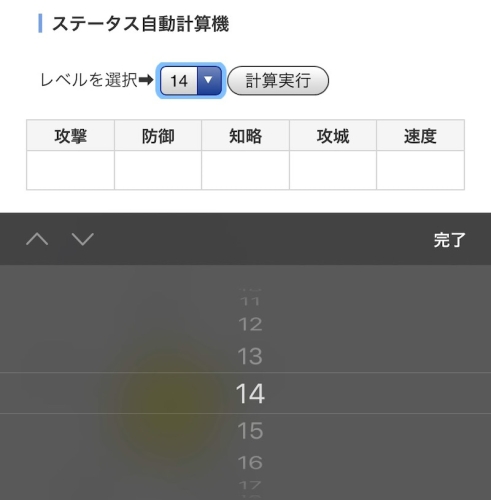This screenshot has width=491, height=500.
Task: Open the level dropdown showing 14
Action: tap(191, 81)
